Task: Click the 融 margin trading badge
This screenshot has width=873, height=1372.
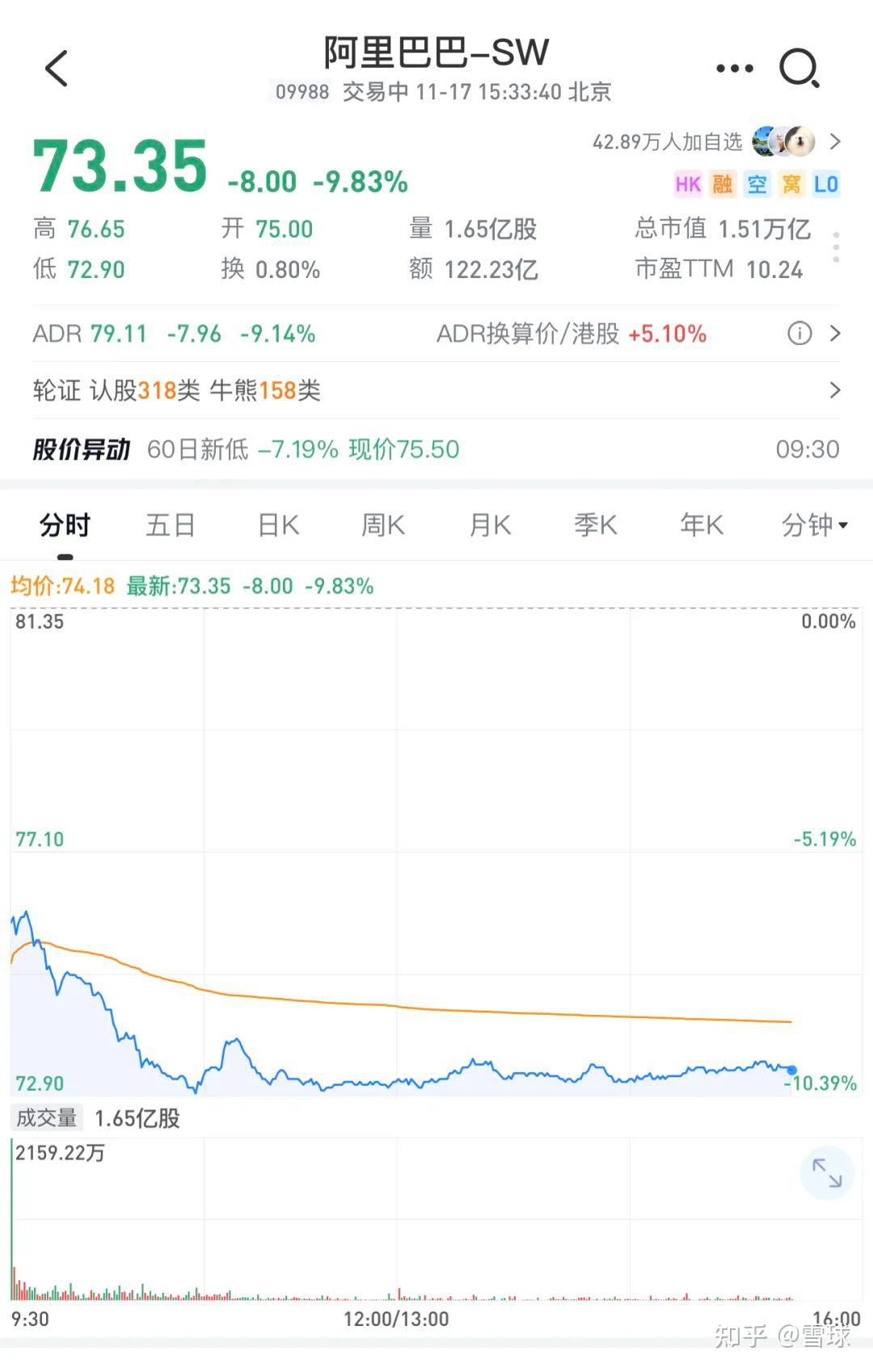Action: [723, 184]
